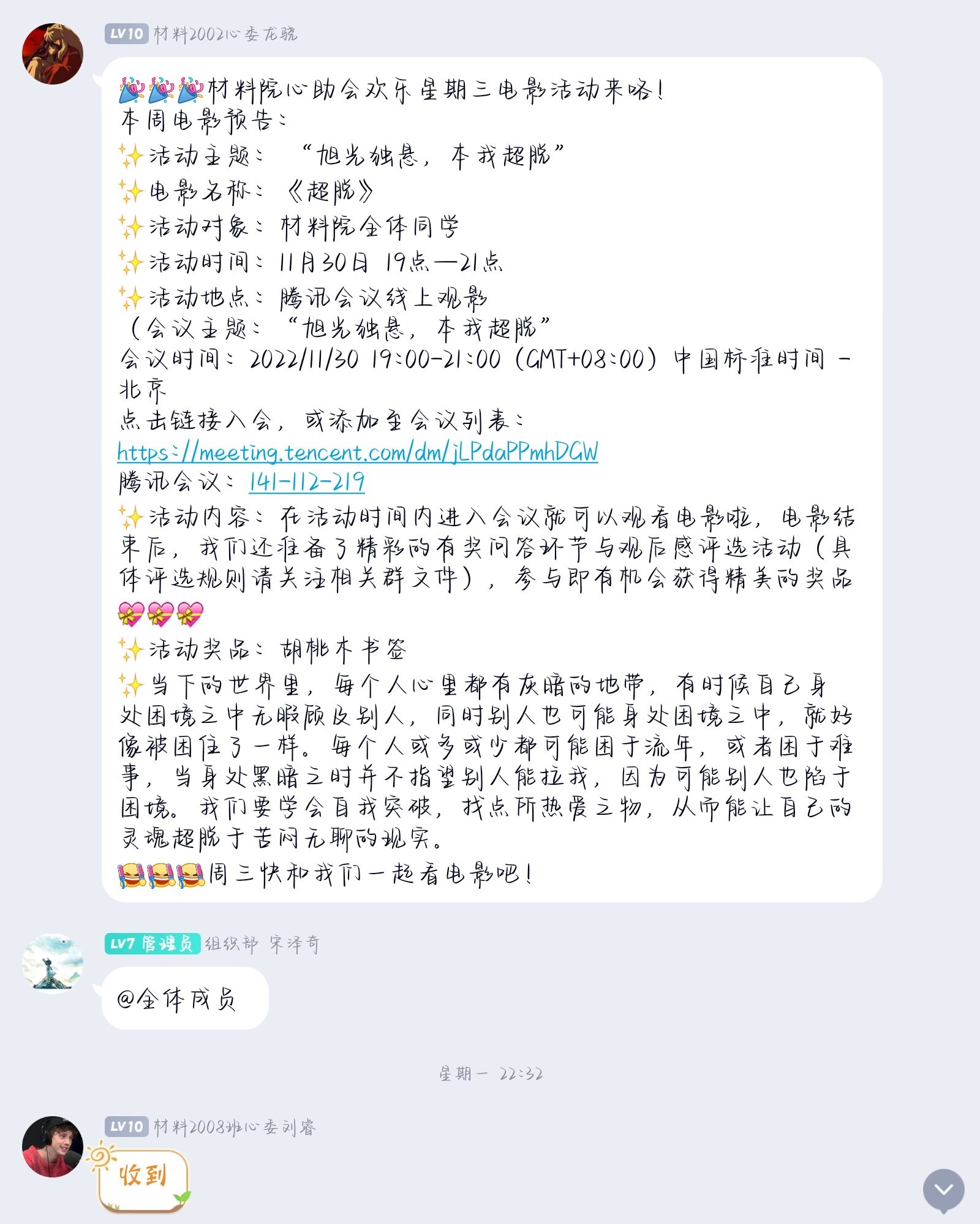Tap the meeting number 141-112-219
980x1224 pixels.
coord(306,482)
